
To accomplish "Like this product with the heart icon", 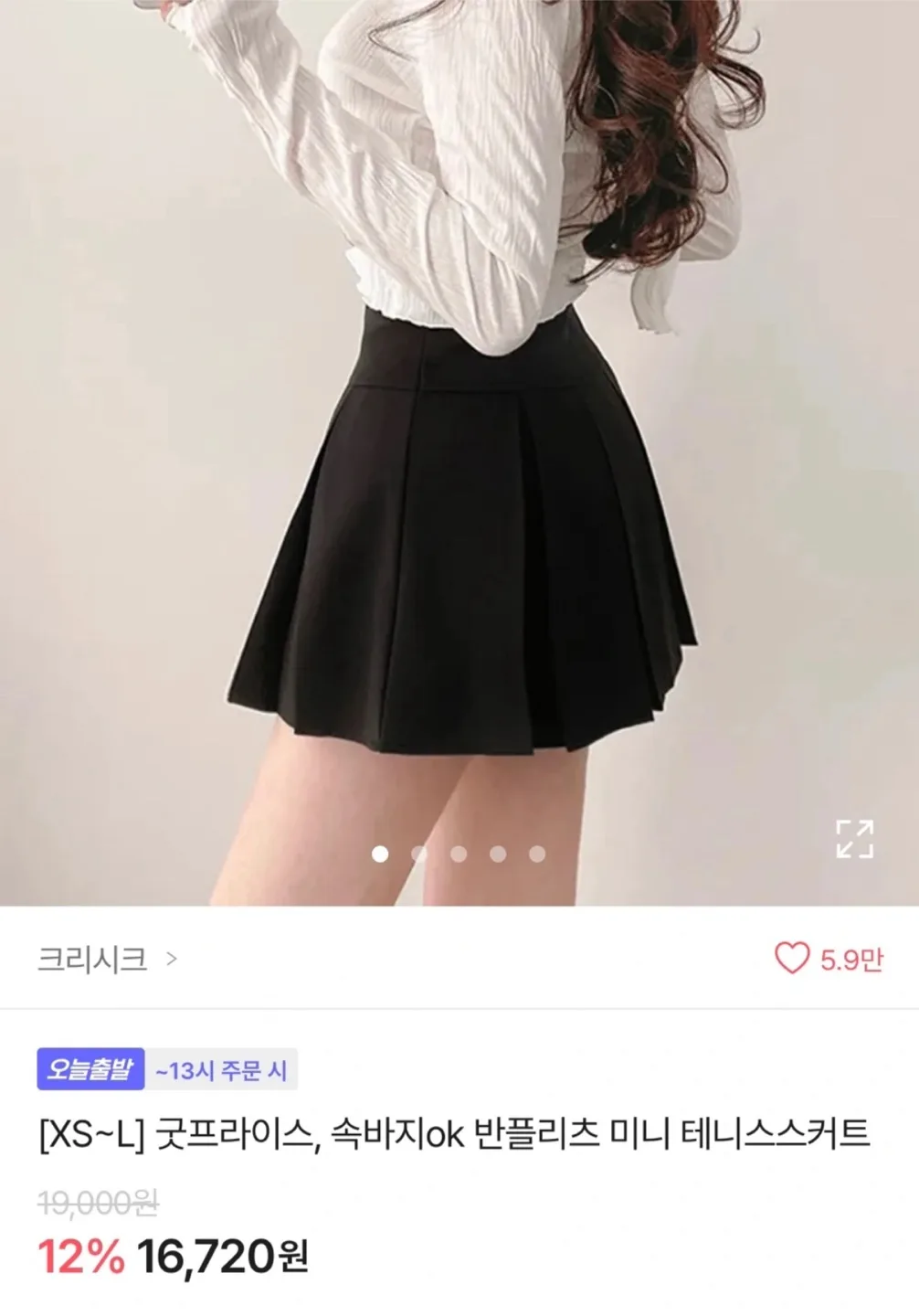I will [x=792, y=958].
